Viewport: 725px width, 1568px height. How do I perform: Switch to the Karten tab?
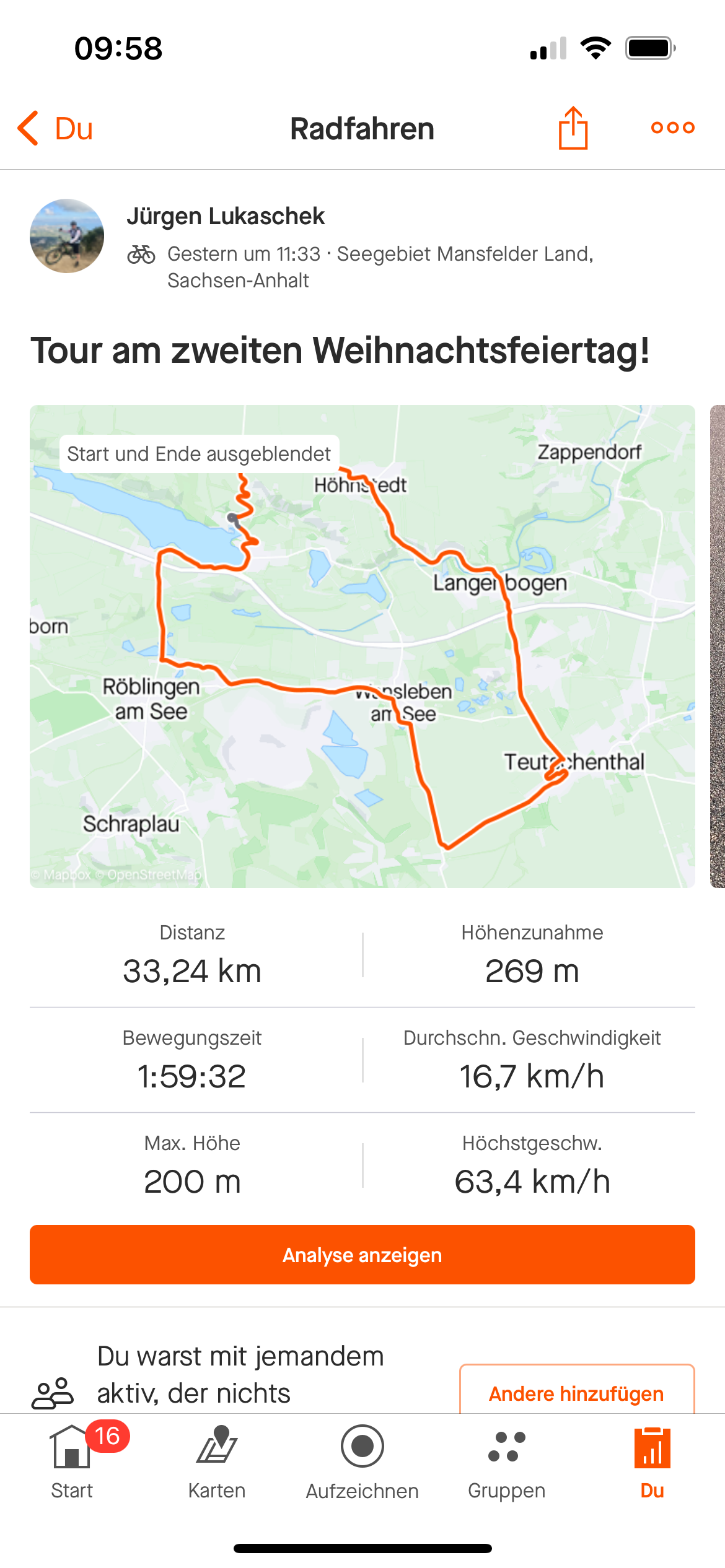[217, 1461]
